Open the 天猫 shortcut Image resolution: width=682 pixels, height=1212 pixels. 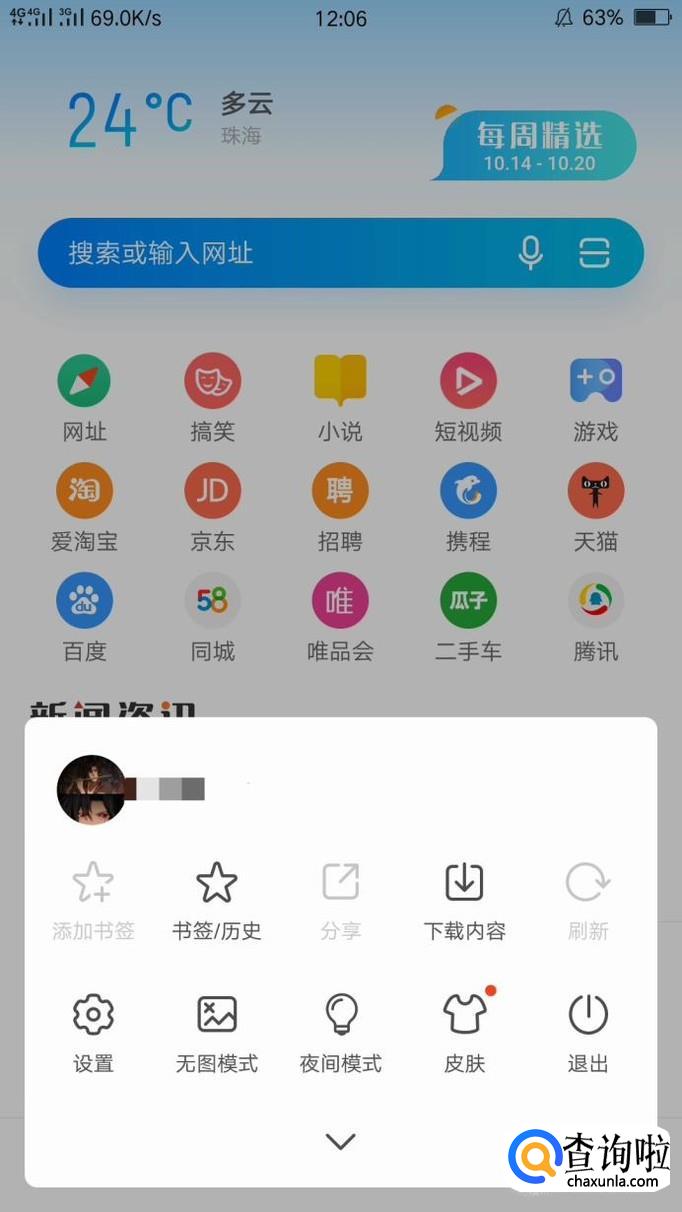tap(596, 507)
